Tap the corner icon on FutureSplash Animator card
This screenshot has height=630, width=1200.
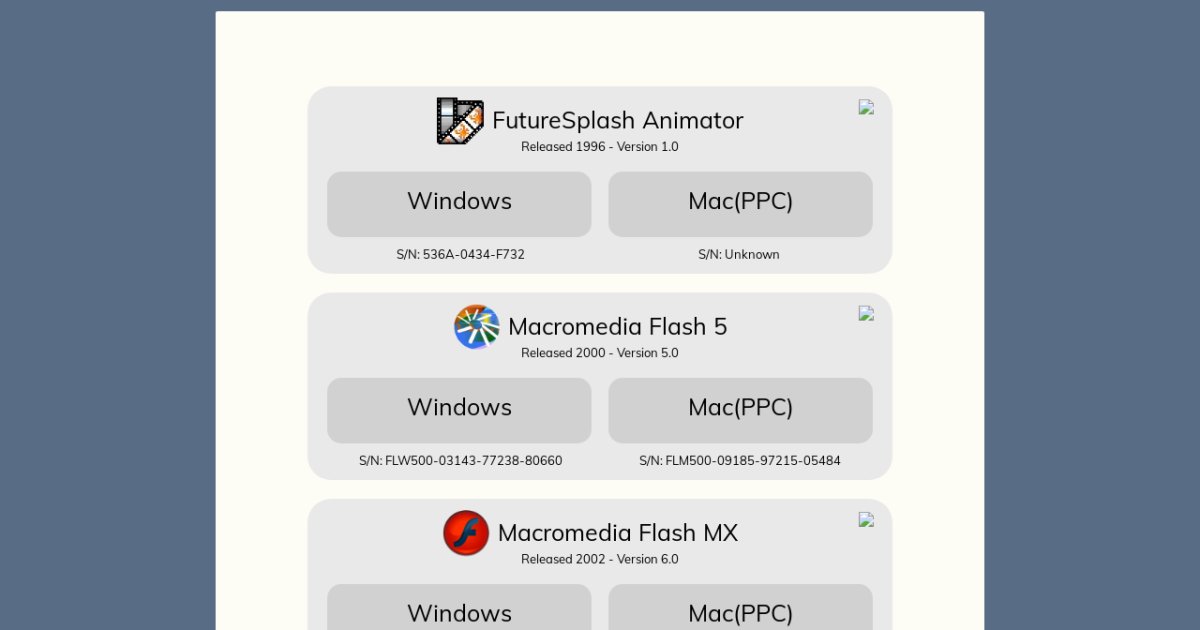click(x=866, y=107)
